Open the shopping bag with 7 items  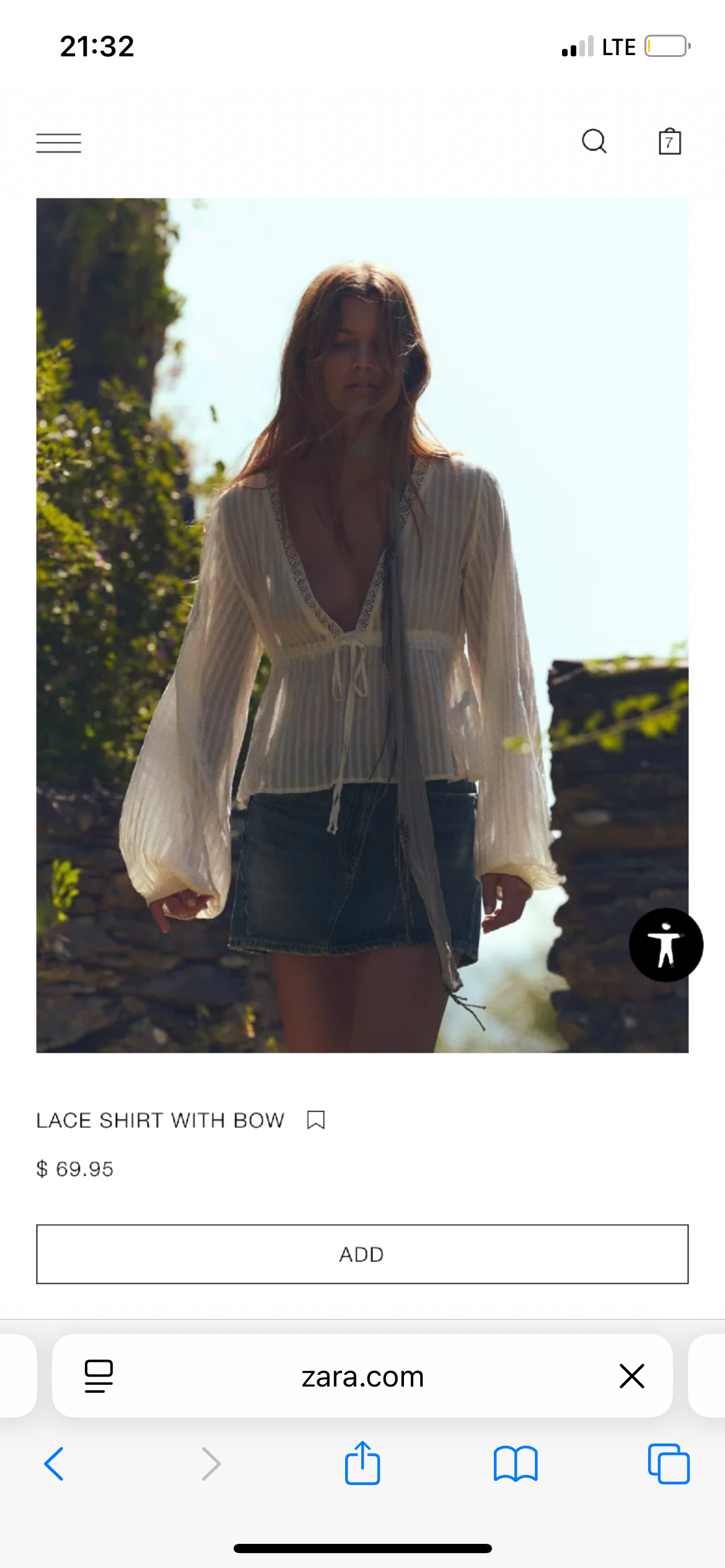point(669,141)
